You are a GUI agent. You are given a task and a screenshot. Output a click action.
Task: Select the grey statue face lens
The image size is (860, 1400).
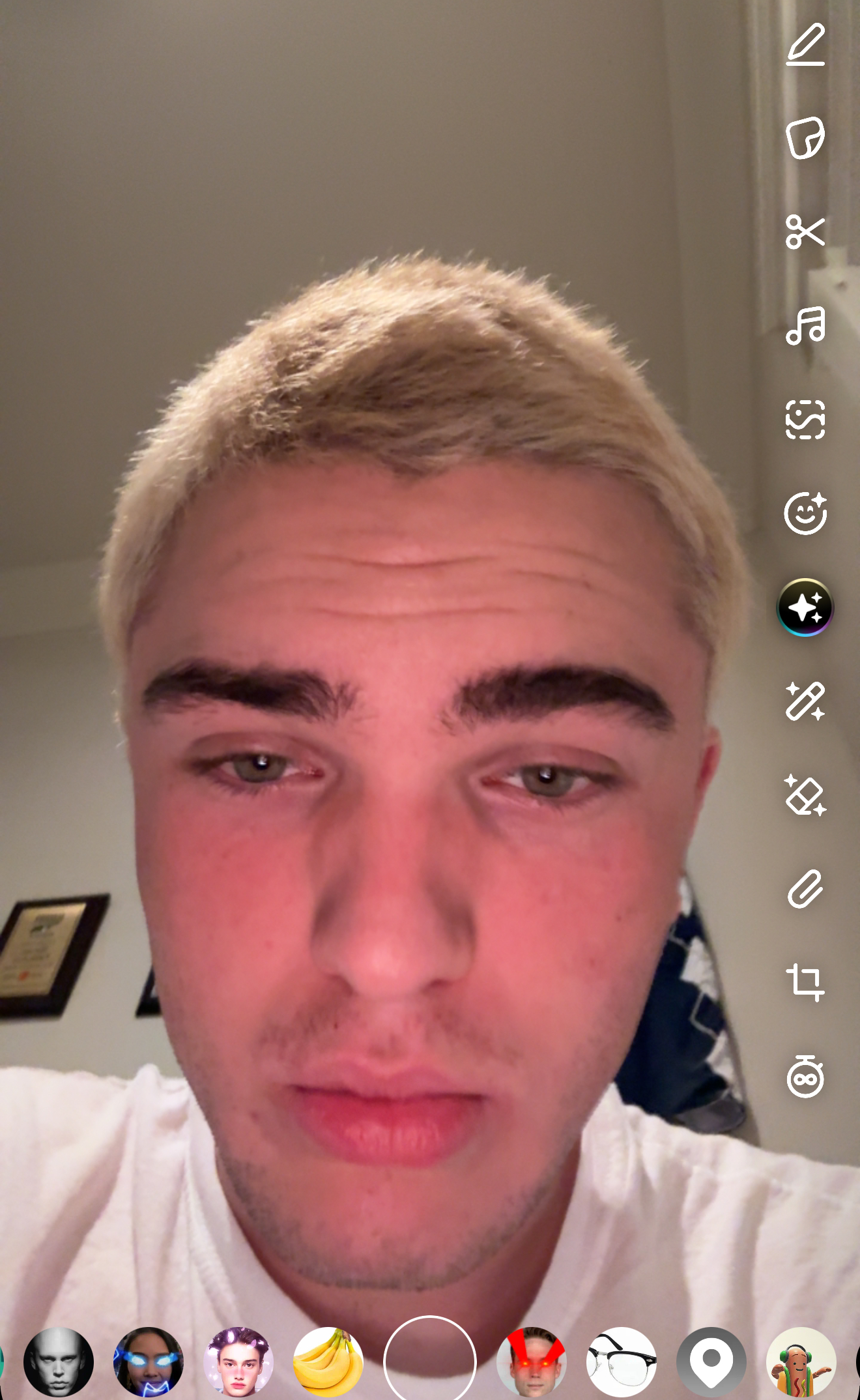tap(59, 1362)
